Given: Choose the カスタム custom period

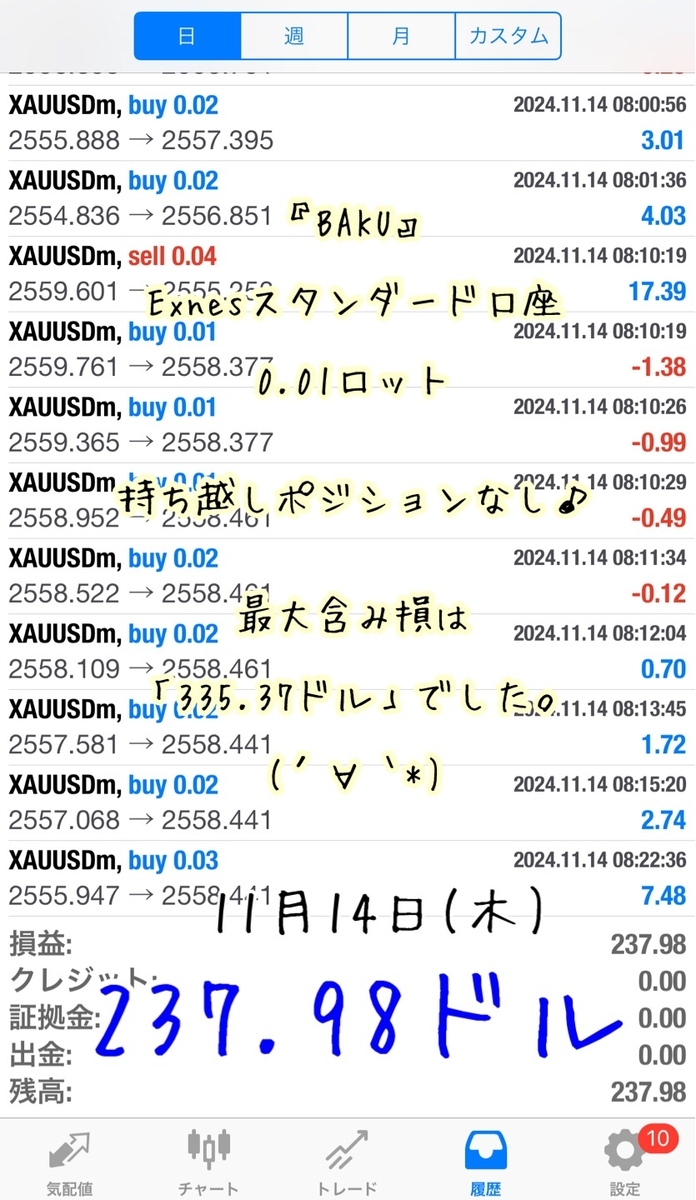Looking at the screenshot, I should [x=508, y=36].
